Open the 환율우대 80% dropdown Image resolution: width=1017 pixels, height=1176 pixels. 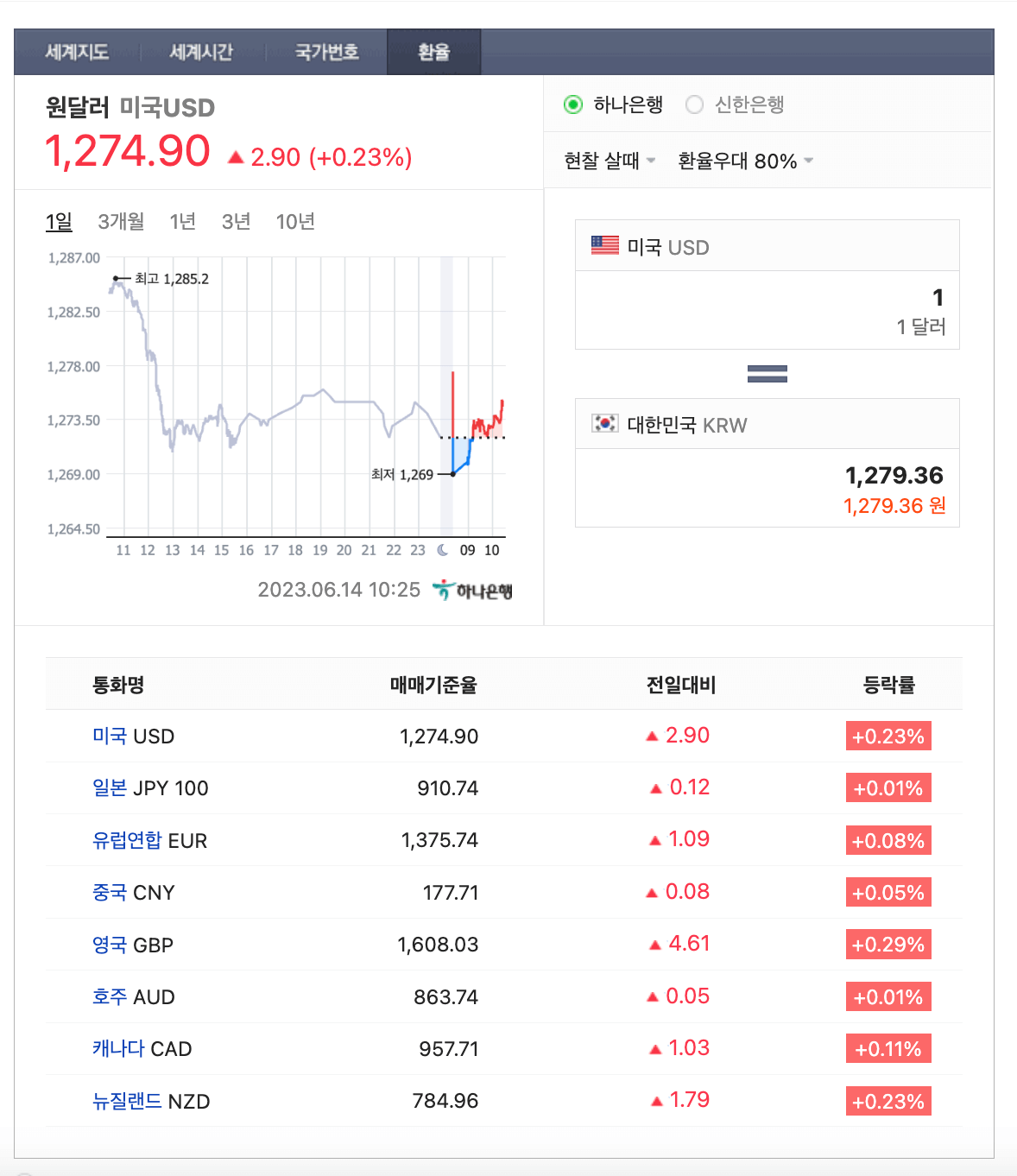coord(738,161)
